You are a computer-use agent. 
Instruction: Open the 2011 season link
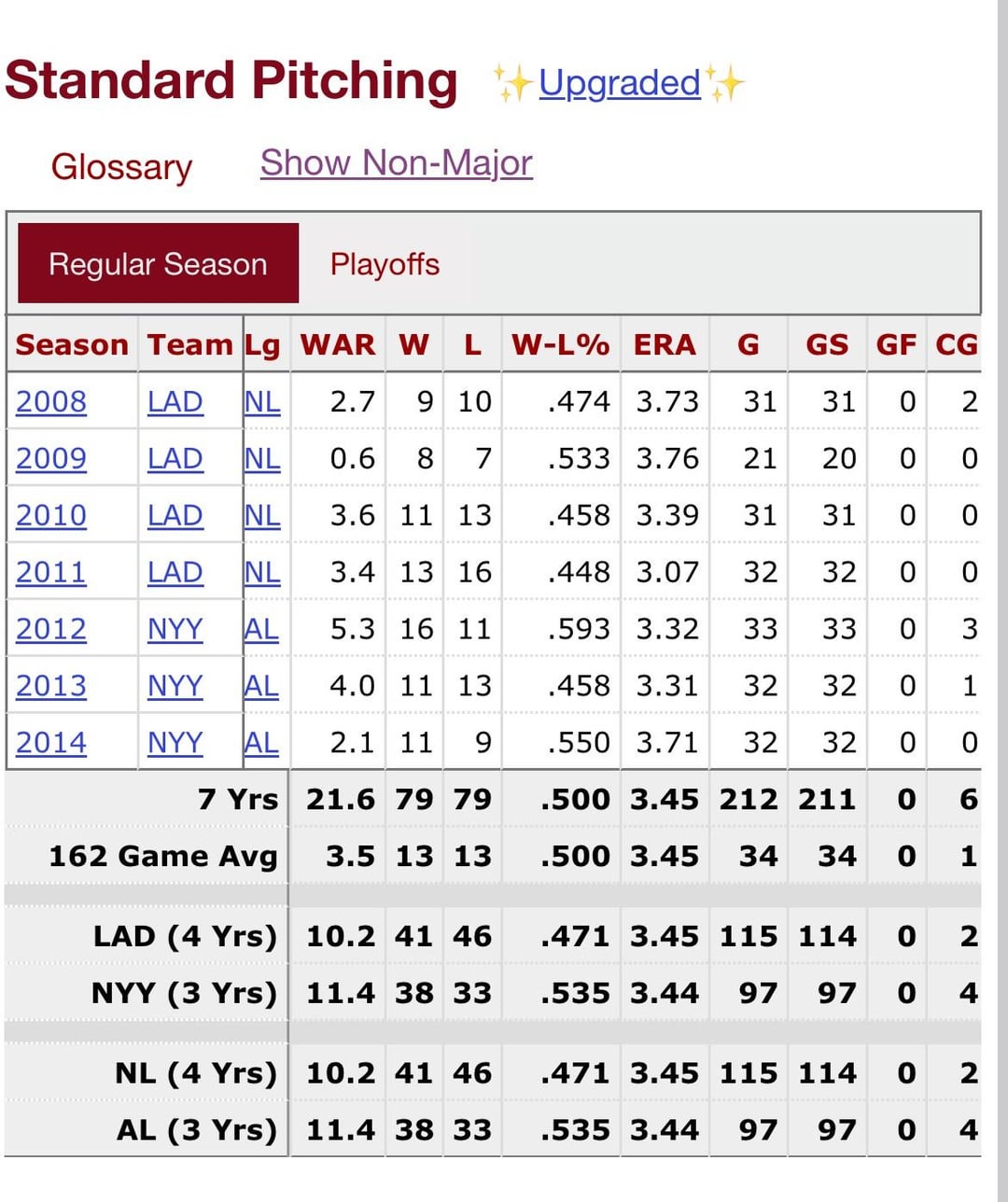(x=51, y=572)
